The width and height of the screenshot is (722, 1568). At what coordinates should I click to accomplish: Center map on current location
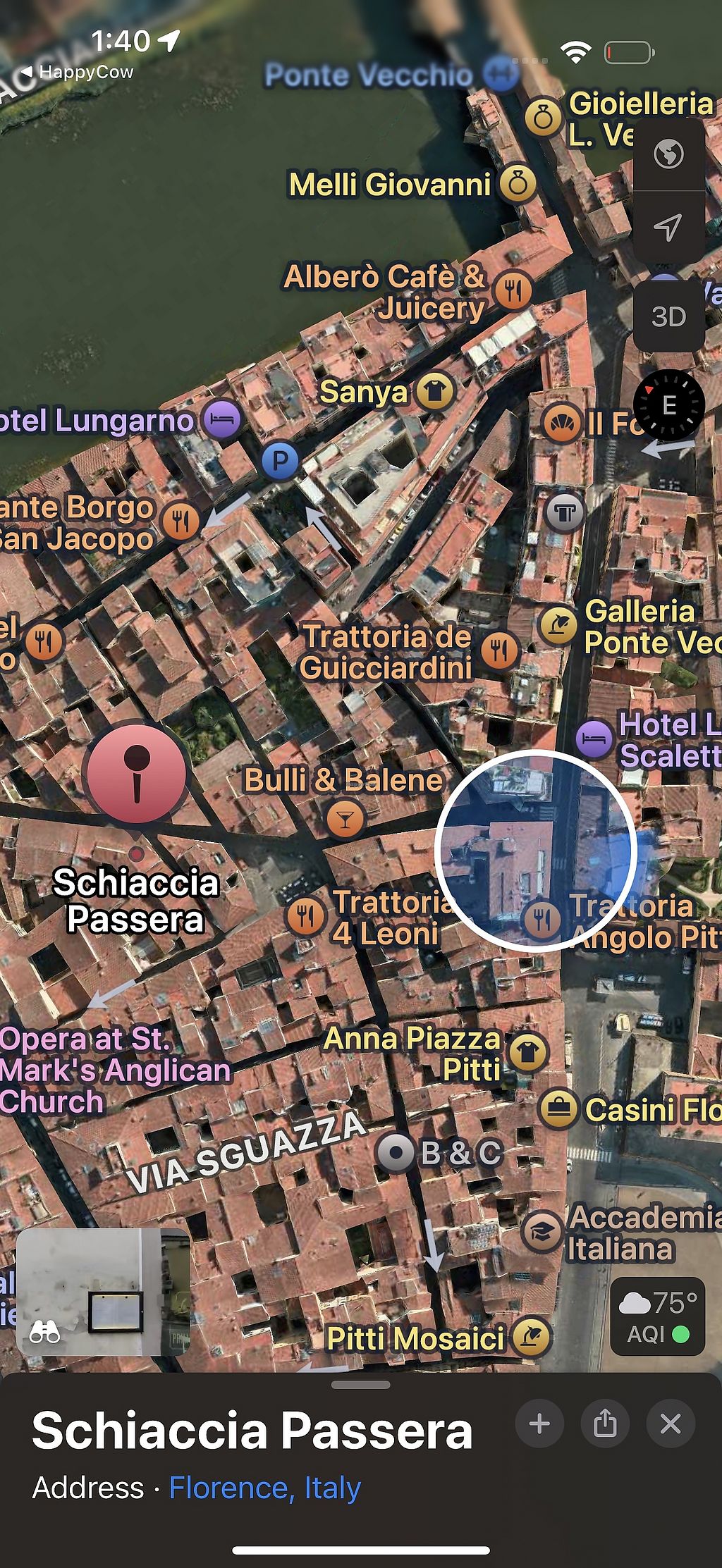click(668, 227)
